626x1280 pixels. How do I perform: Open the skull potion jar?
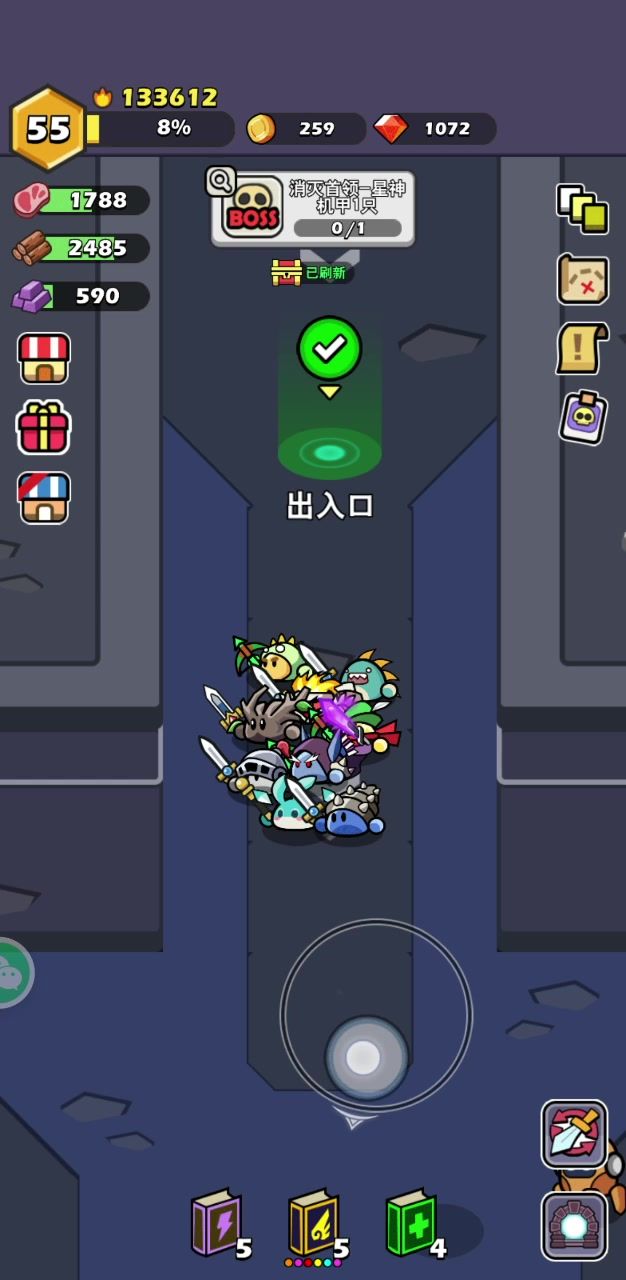click(583, 416)
